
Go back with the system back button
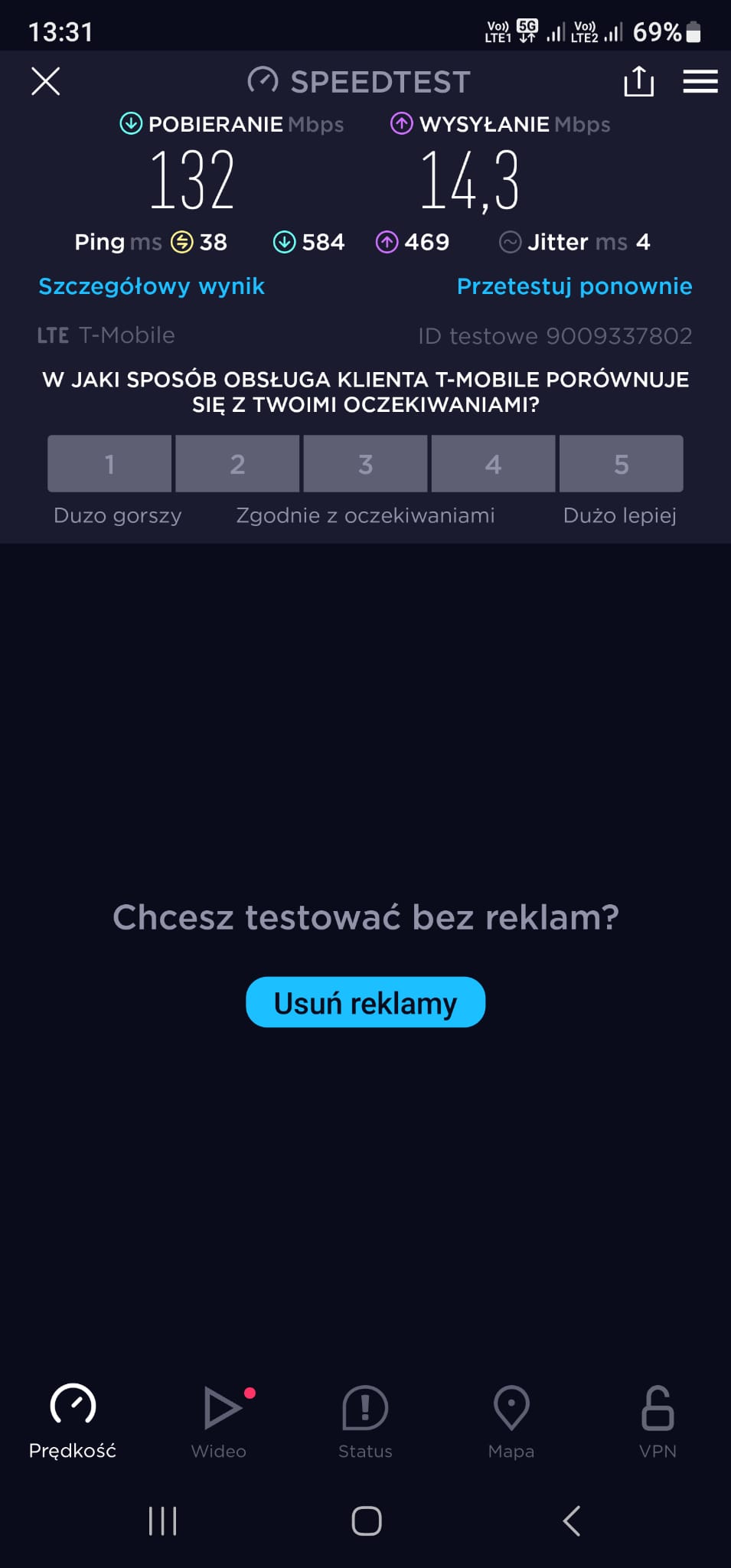pyautogui.click(x=571, y=1521)
